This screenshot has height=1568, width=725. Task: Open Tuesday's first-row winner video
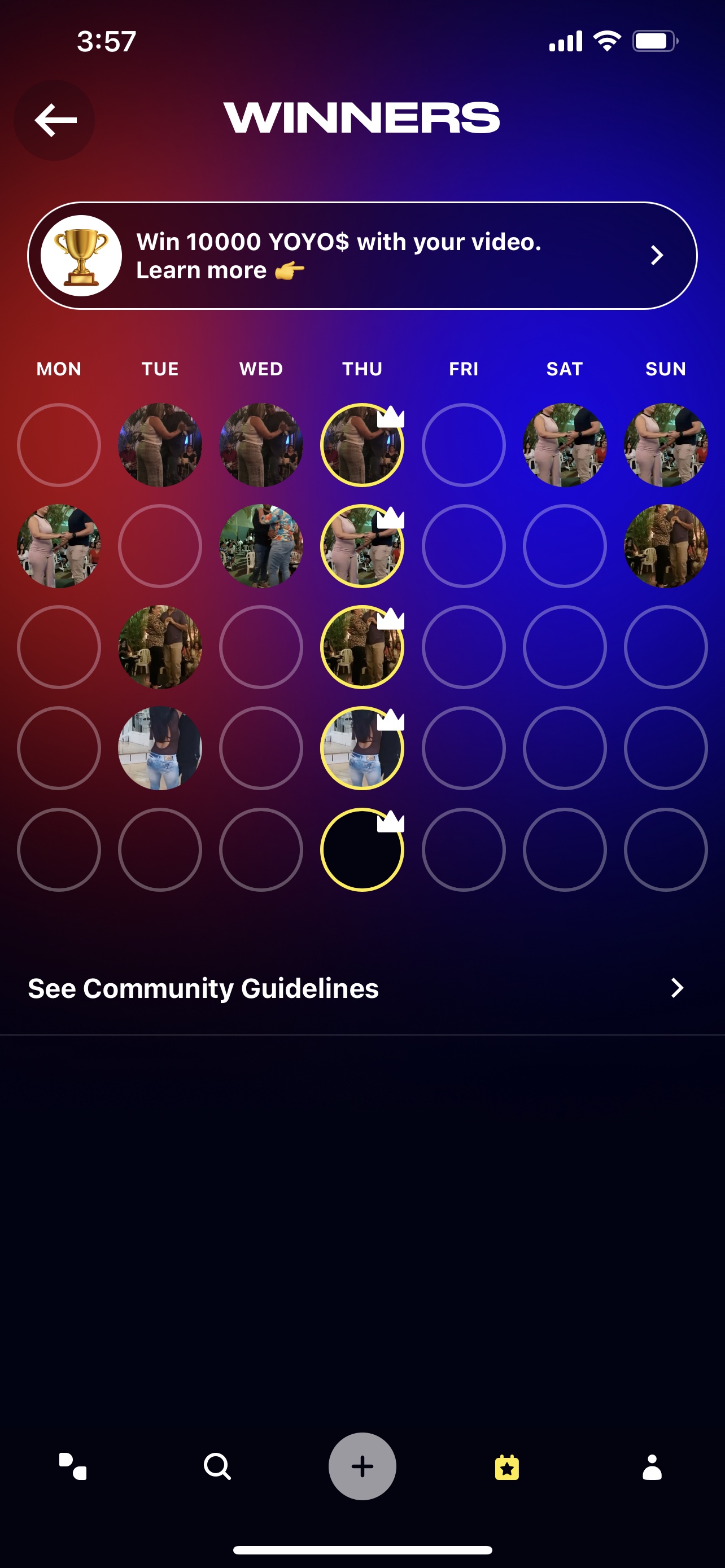160,445
